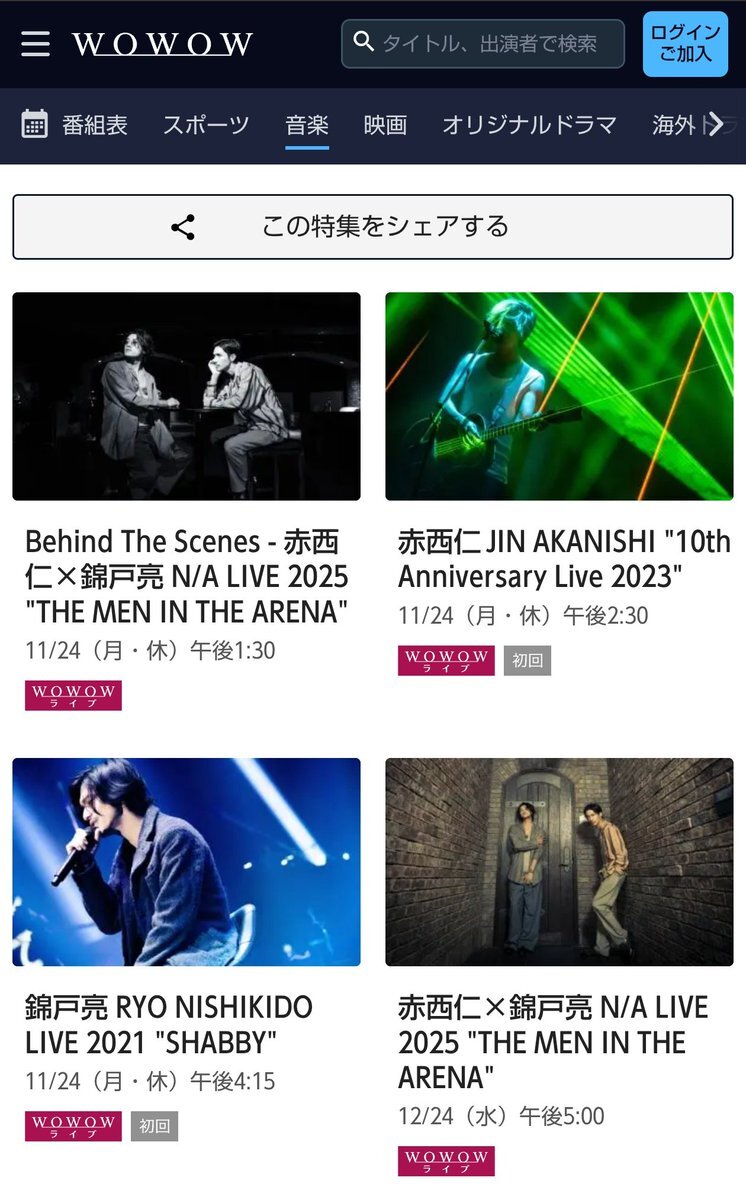Switch to the スポーツ tab
Screen dimensions: 746x1200
click(x=206, y=125)
